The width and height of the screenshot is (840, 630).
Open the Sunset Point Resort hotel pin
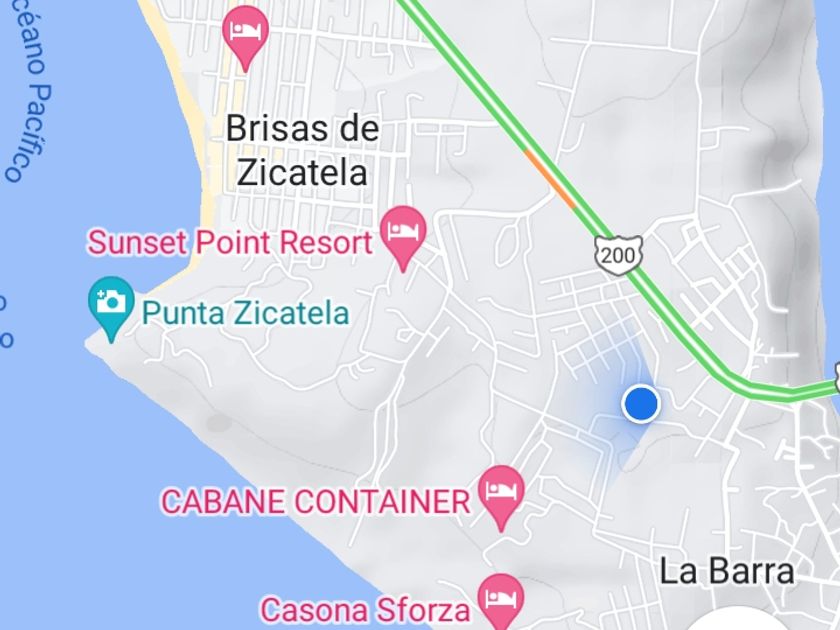(404, 233)
